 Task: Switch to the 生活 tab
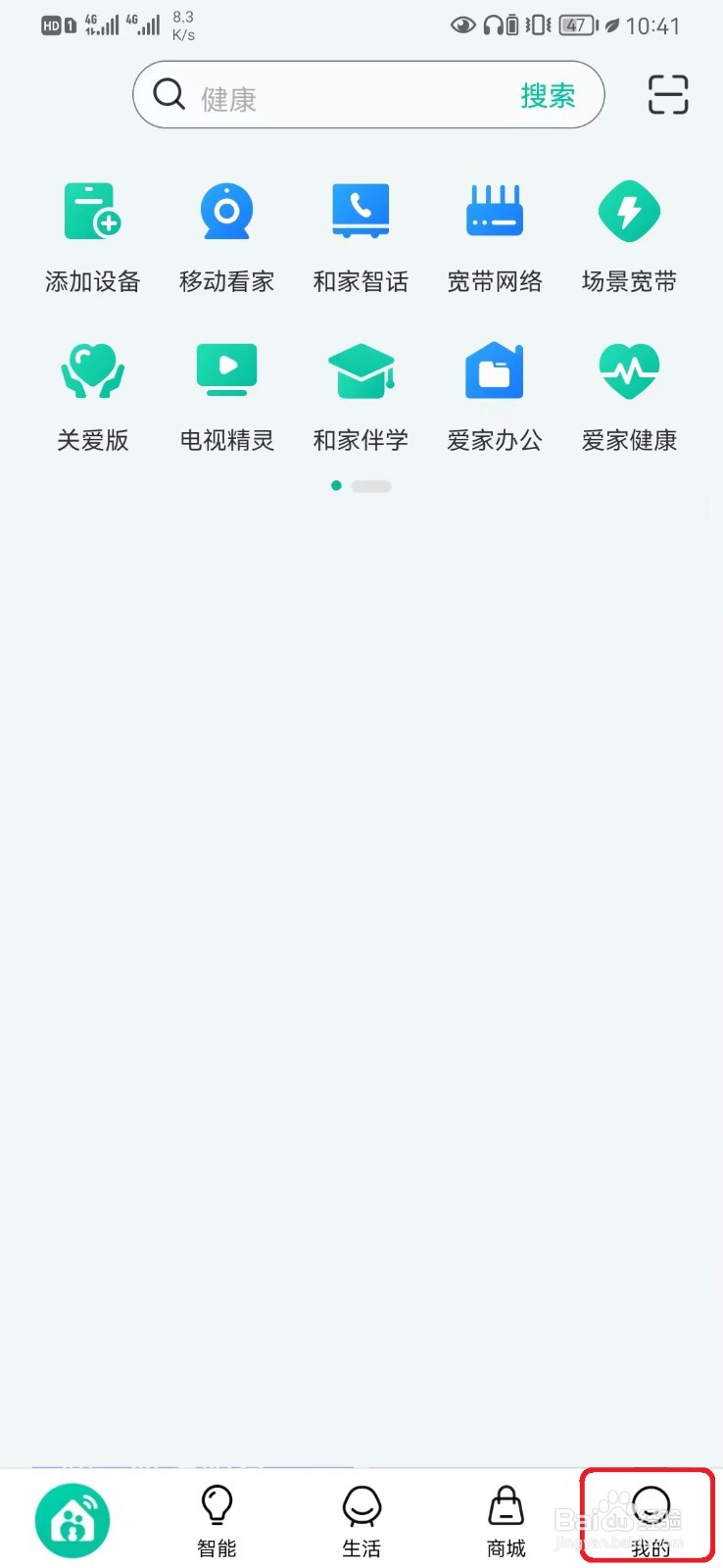click(x=361, y=1517)
